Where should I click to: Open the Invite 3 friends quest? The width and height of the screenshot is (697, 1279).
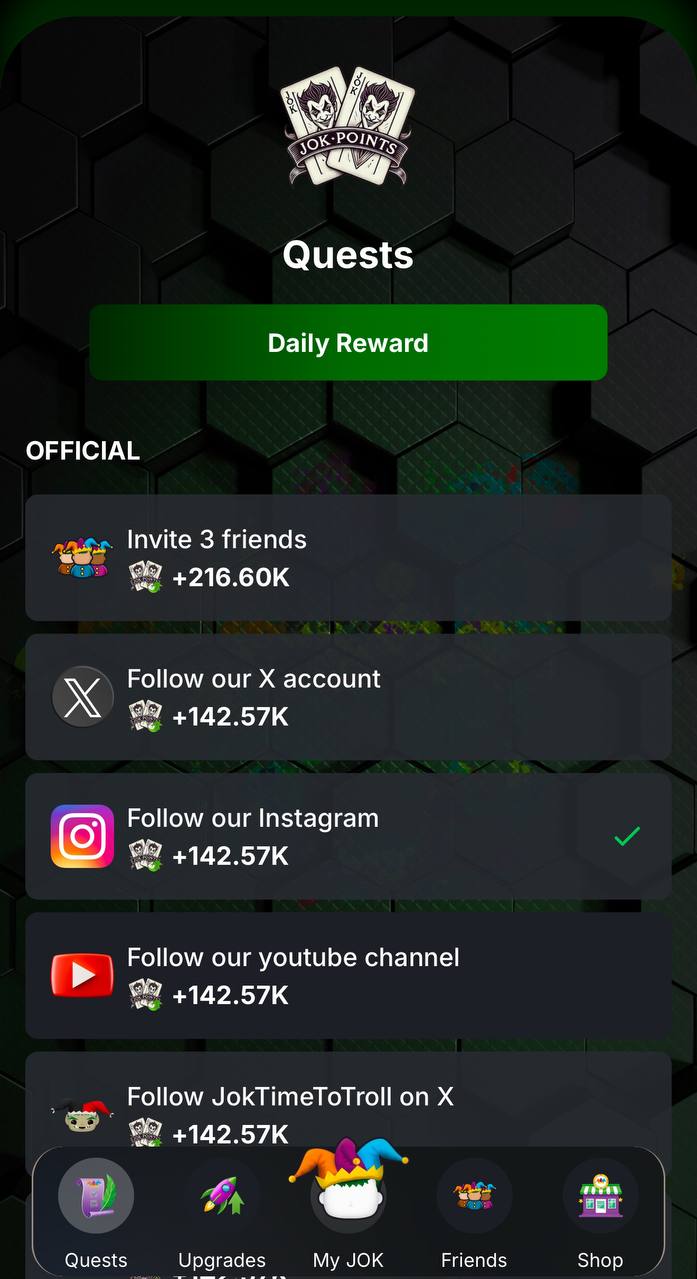(x=348, y=557)
